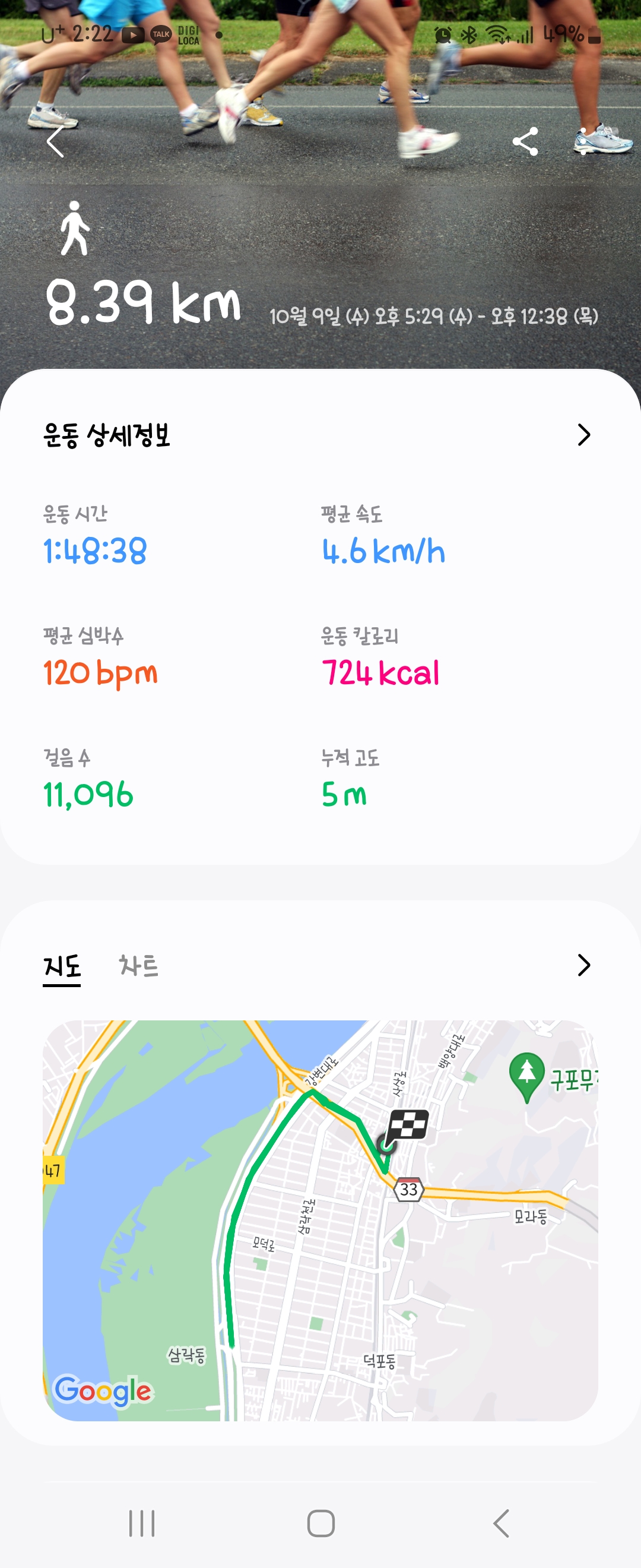Go back using the top-left arrow
This screenshot has height=1568, width=641.
click(x=55, y=143)
